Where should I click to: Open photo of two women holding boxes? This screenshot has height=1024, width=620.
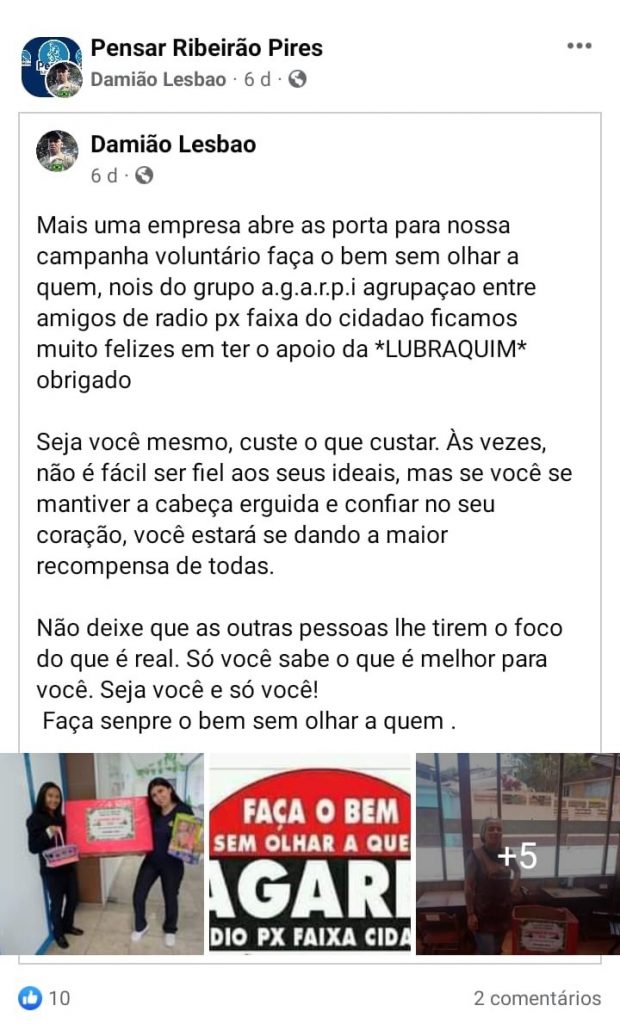102,853
